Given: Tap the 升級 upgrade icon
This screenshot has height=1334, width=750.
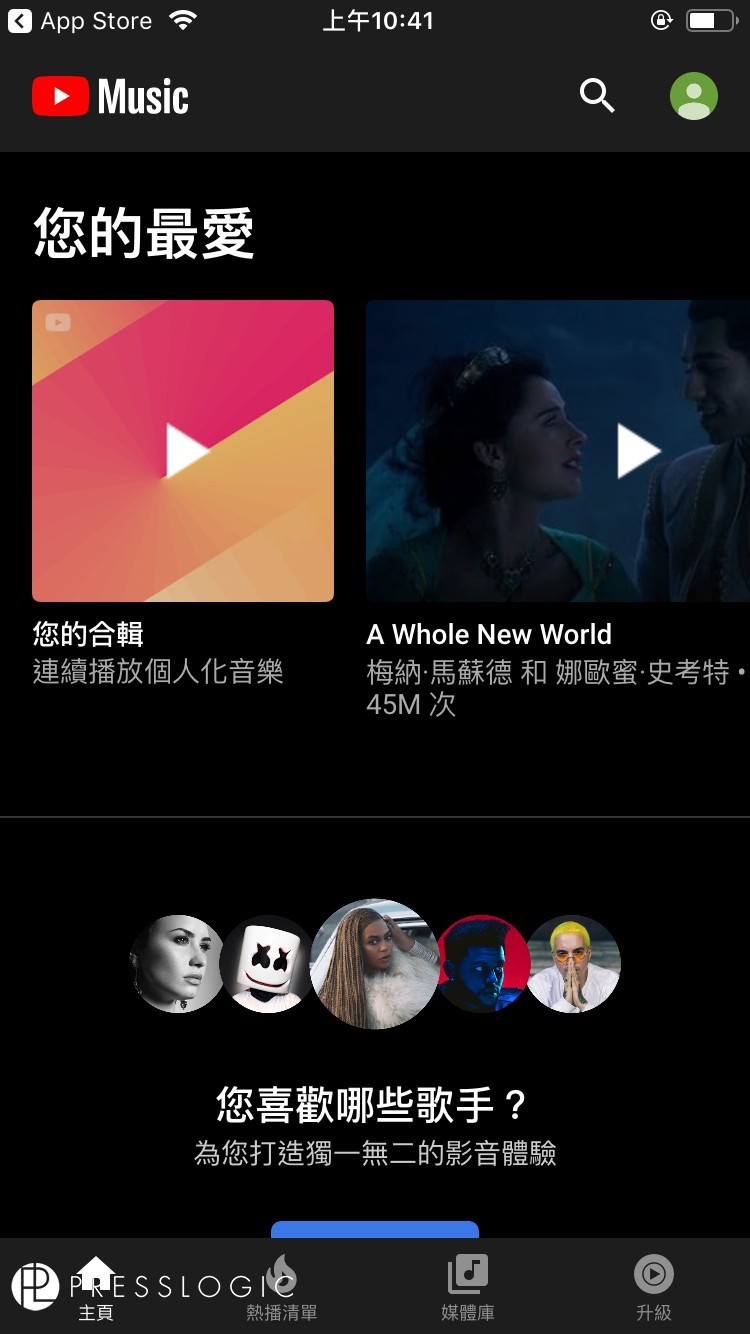Looking at the screenshot, I should coord(653,1273).
